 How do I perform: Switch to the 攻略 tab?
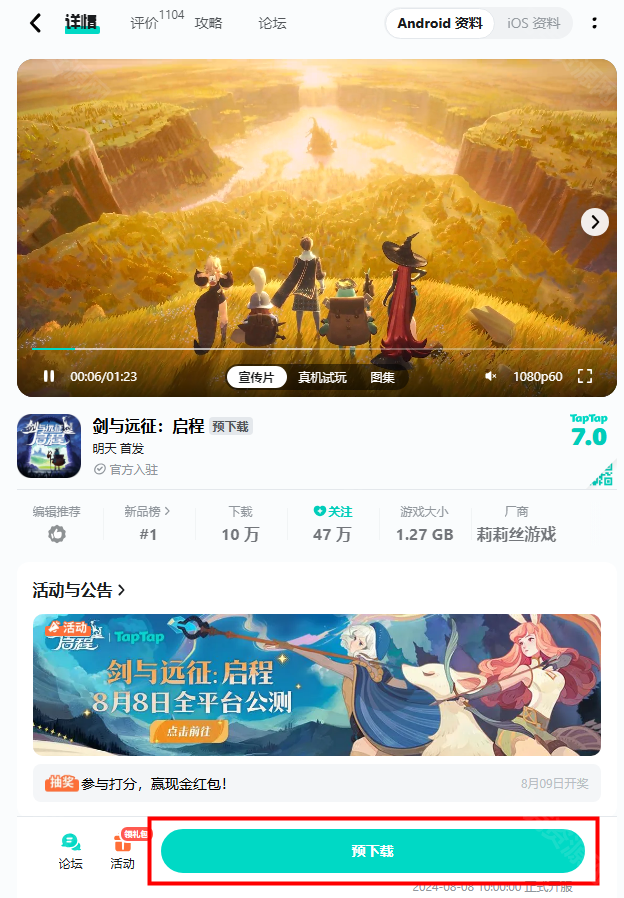point(209,23)
